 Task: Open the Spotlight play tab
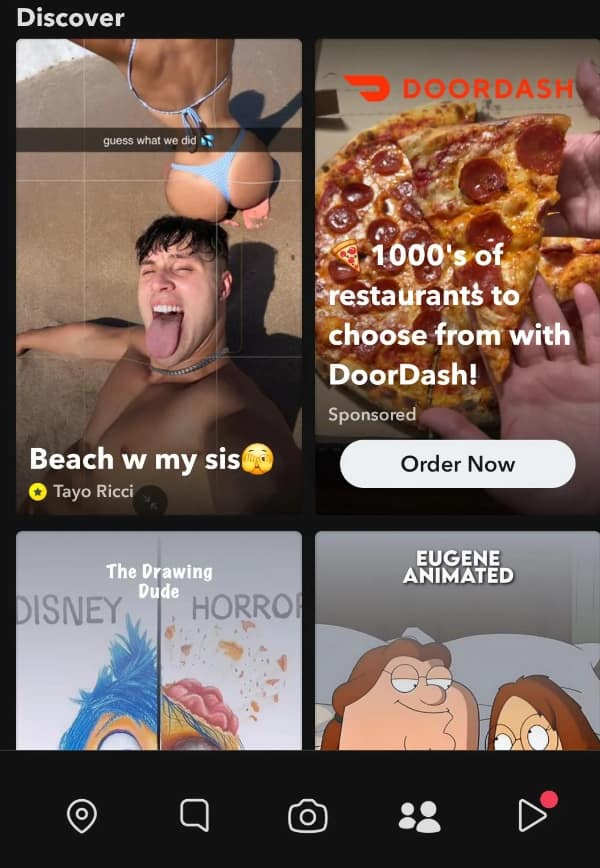(x=531, y=816)
